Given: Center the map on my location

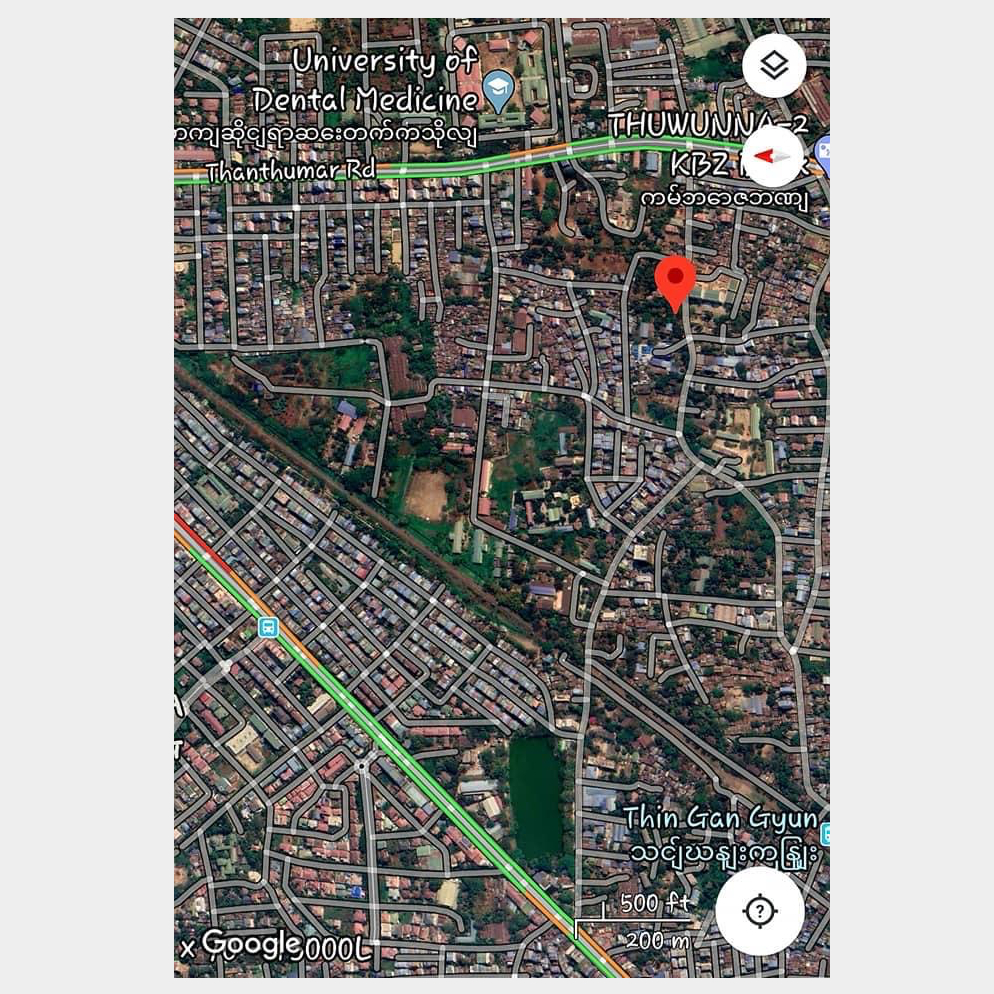Looking at the screenshot, I should [x=760, y=910].
